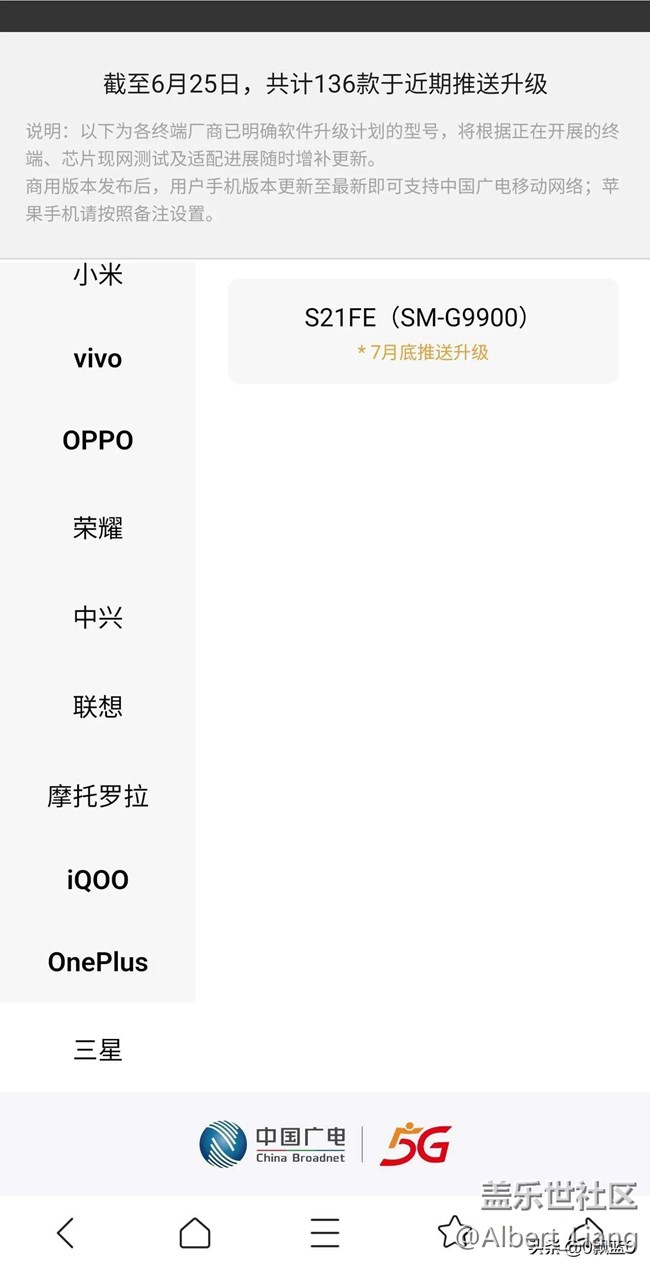Open the OPPO brand list

[98, 440]
